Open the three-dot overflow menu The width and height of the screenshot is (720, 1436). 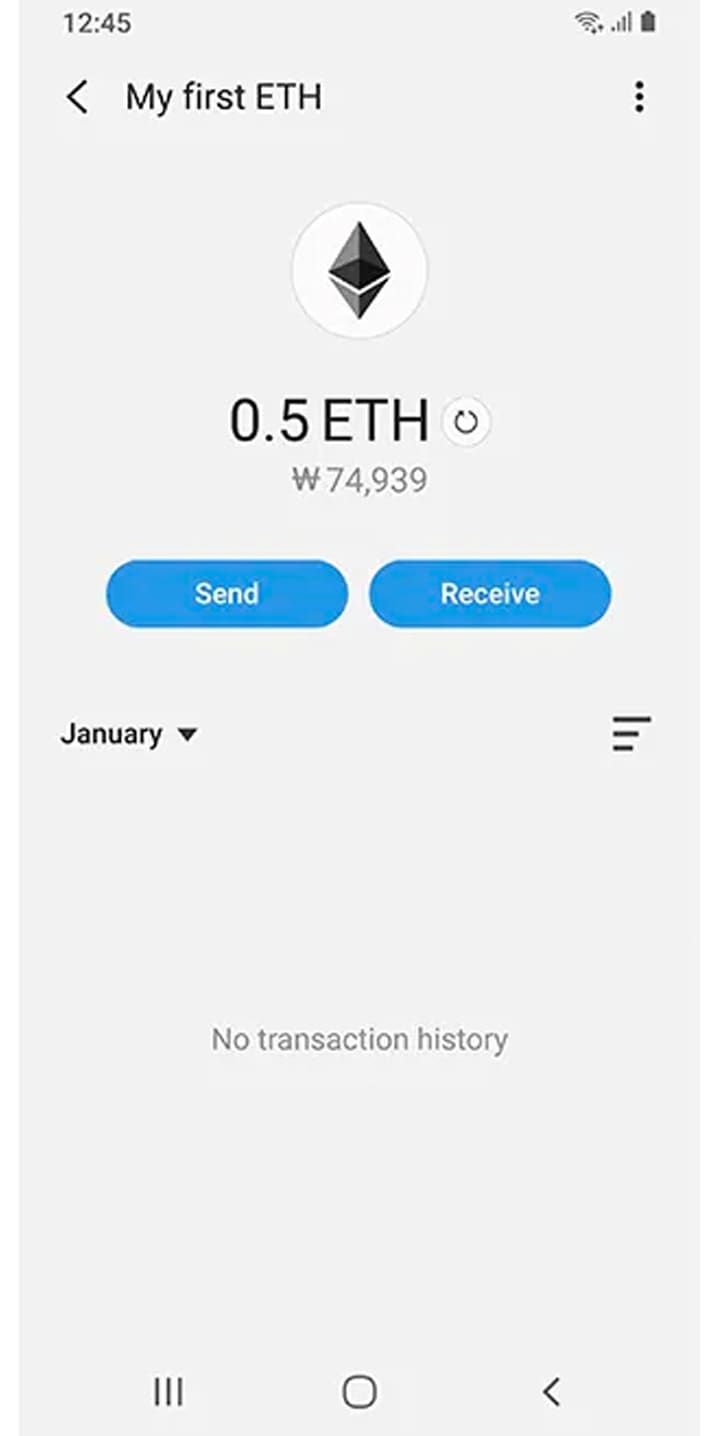(x=639, y=96)
